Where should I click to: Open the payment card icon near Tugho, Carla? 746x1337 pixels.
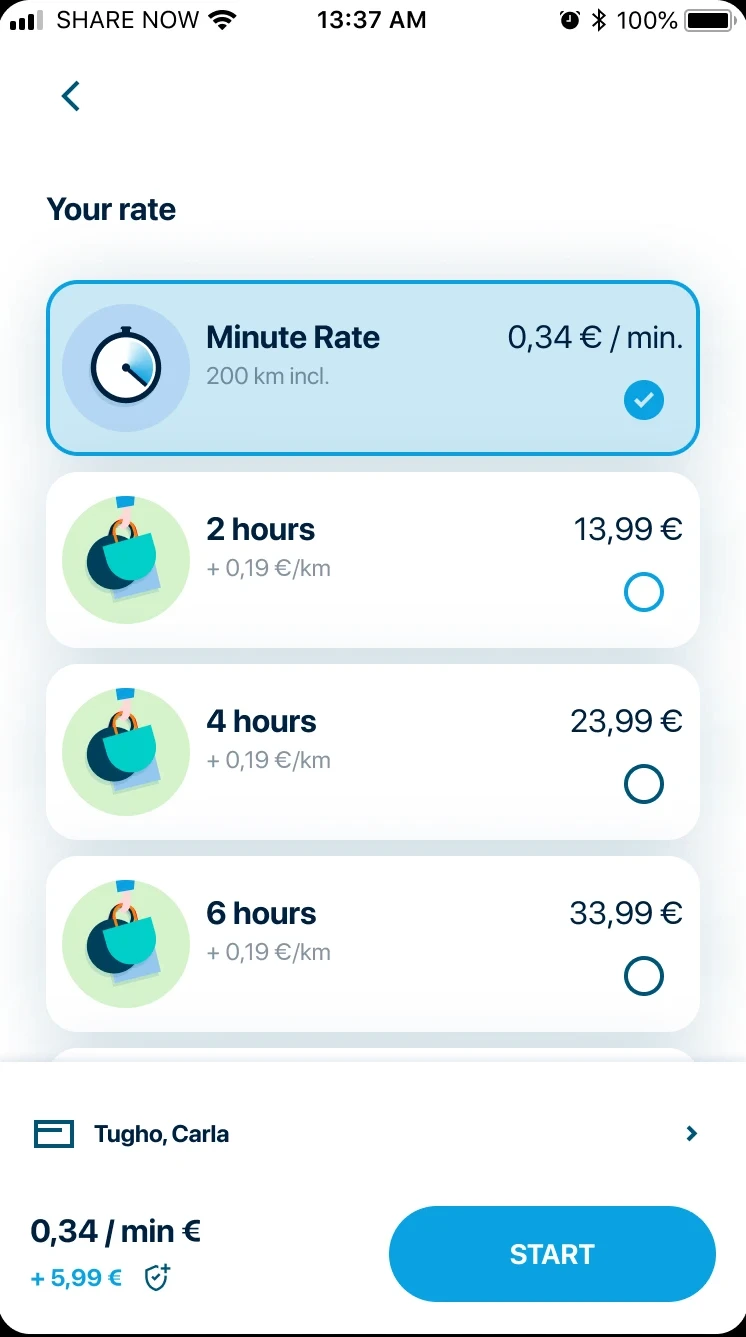[x=54, y=1133]
